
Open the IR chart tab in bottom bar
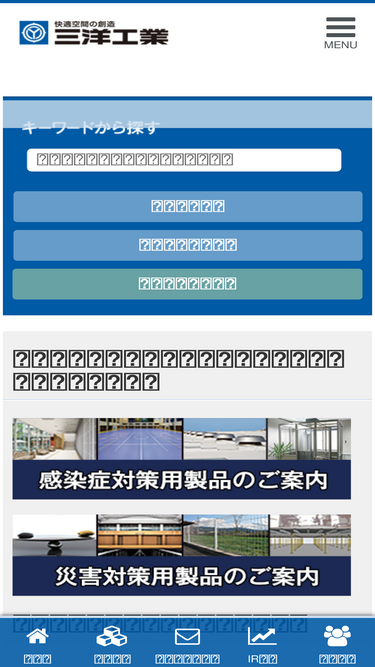click(262, 644)
